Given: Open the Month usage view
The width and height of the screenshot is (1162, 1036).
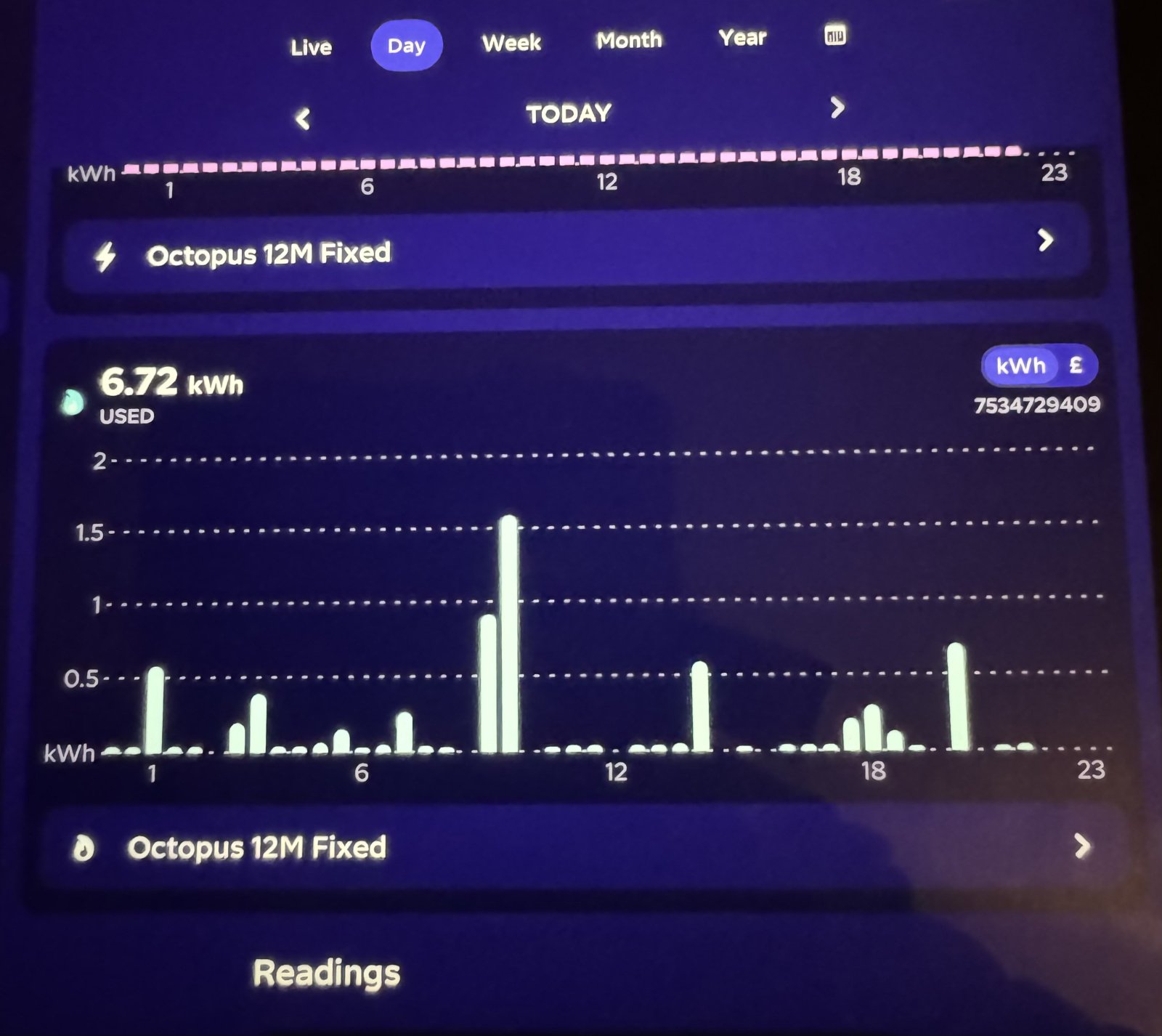Looking at the screenshot, I should click(629, 40).
